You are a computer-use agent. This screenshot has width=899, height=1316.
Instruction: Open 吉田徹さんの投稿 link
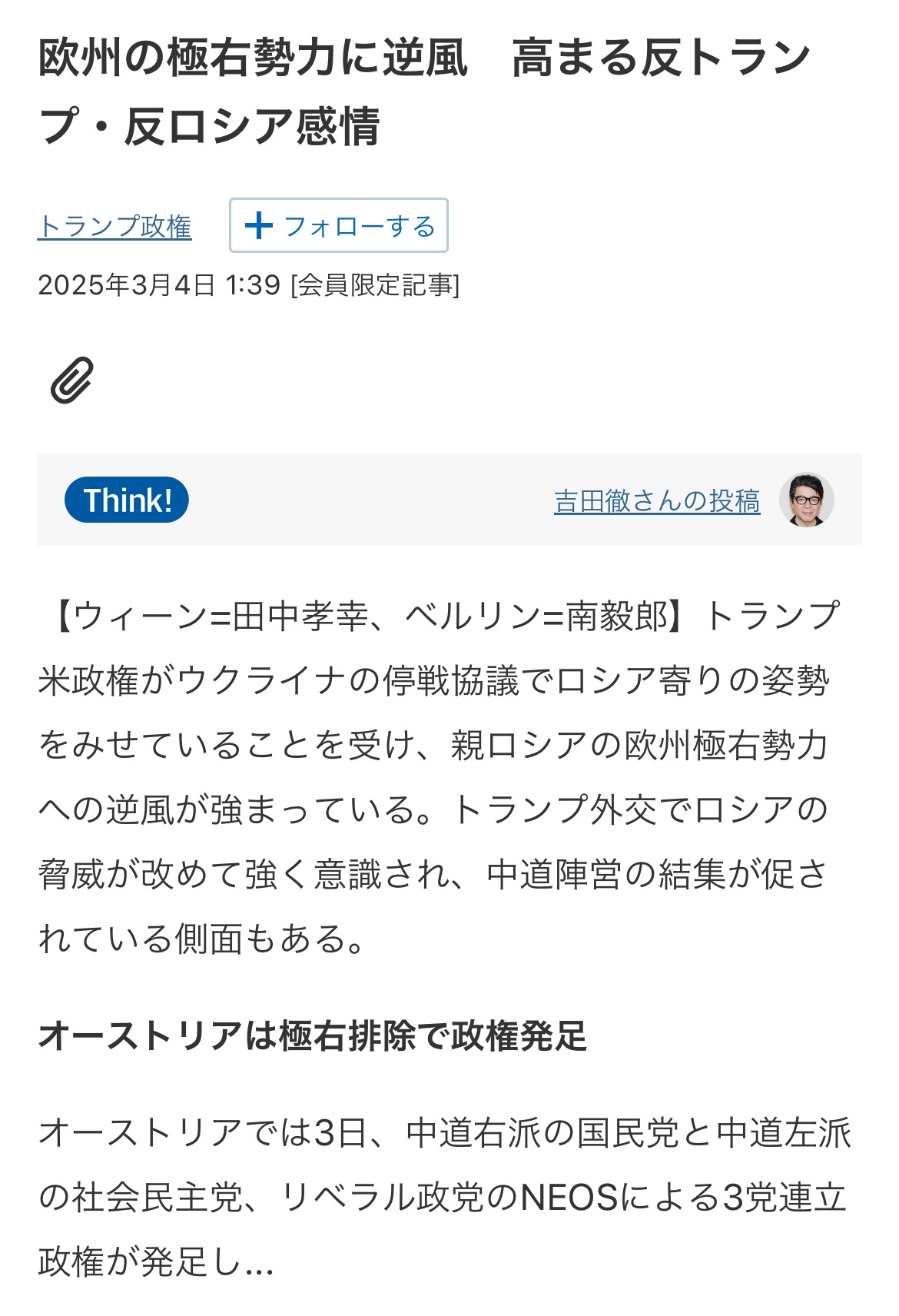click(x=657, y=501)
